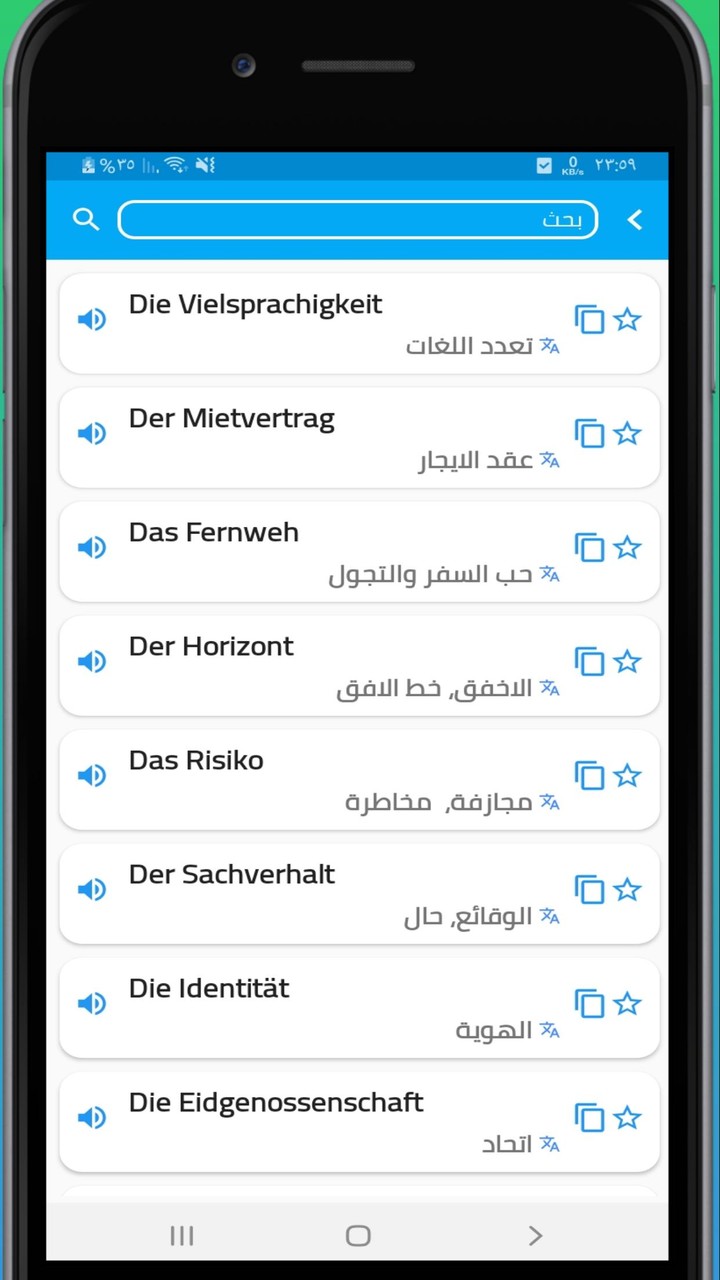Viewport: 720px width, 1280px height.
Task: Tap the home button in the navigation bar
Action: tap(358, 1236)
